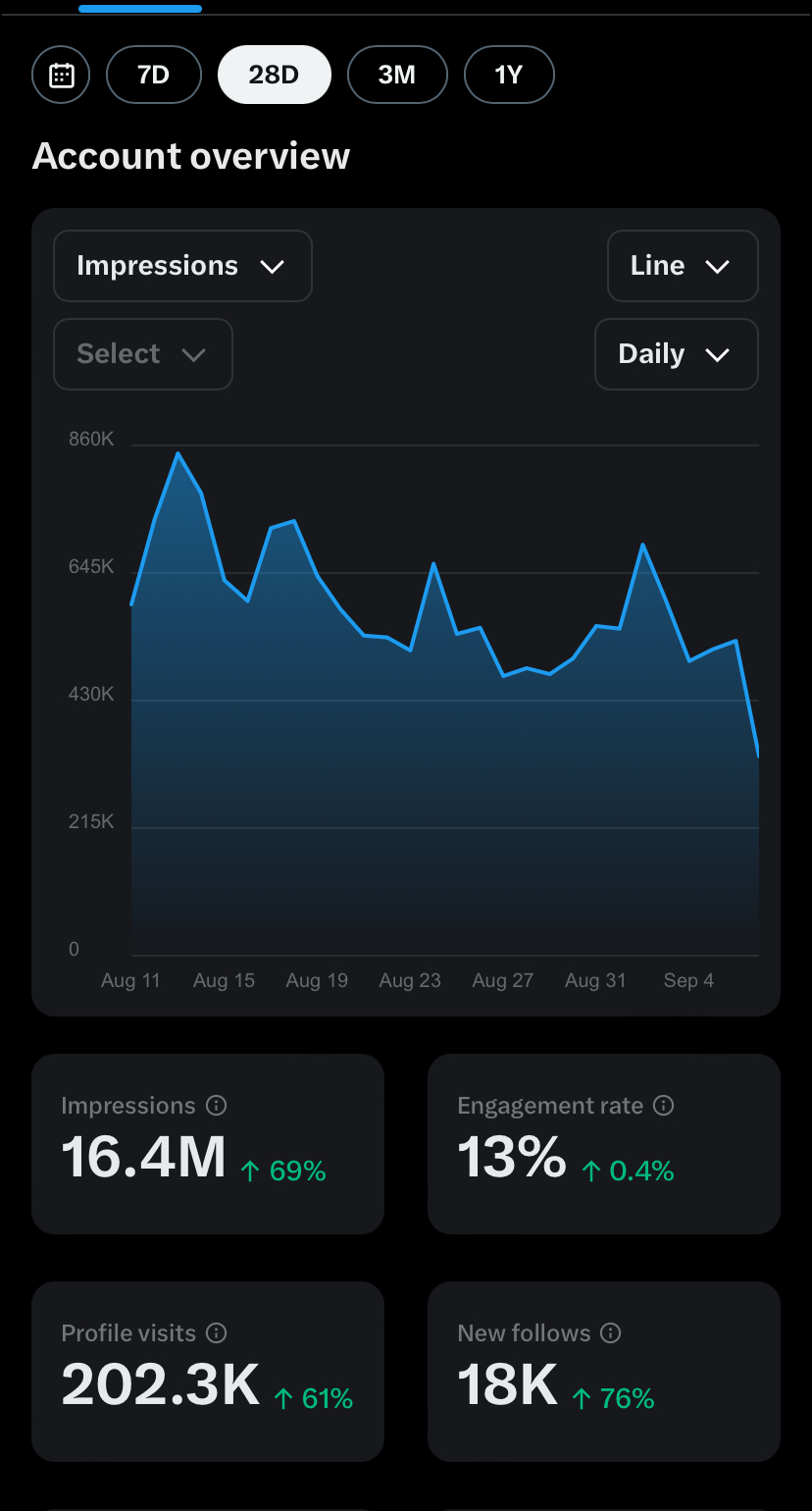Show info about New follows
The width and height of the screenshot is (812, 1511).
(x=611, y=1333)
